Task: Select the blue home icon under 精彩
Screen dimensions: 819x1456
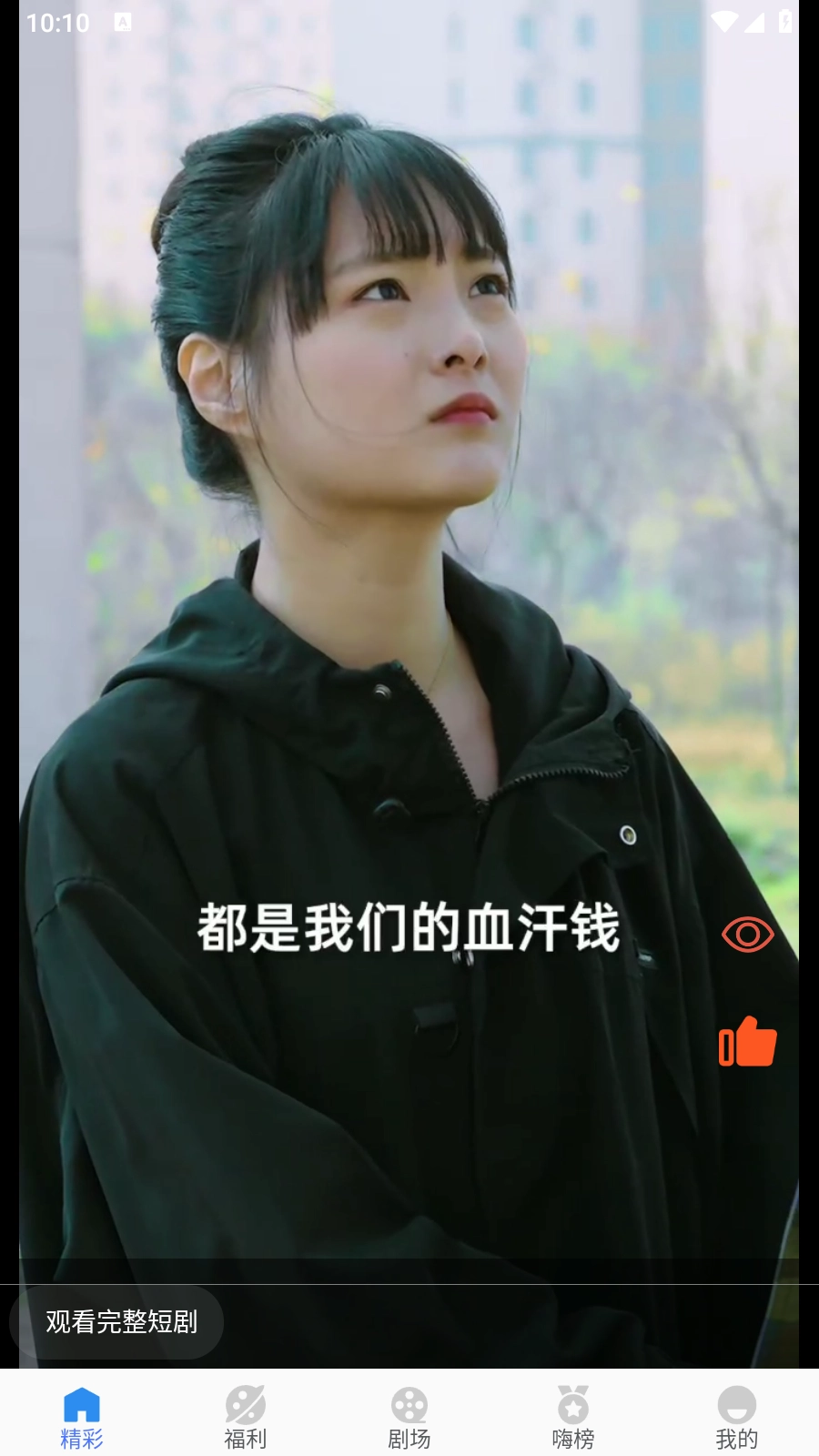Action: (81, 1404)
